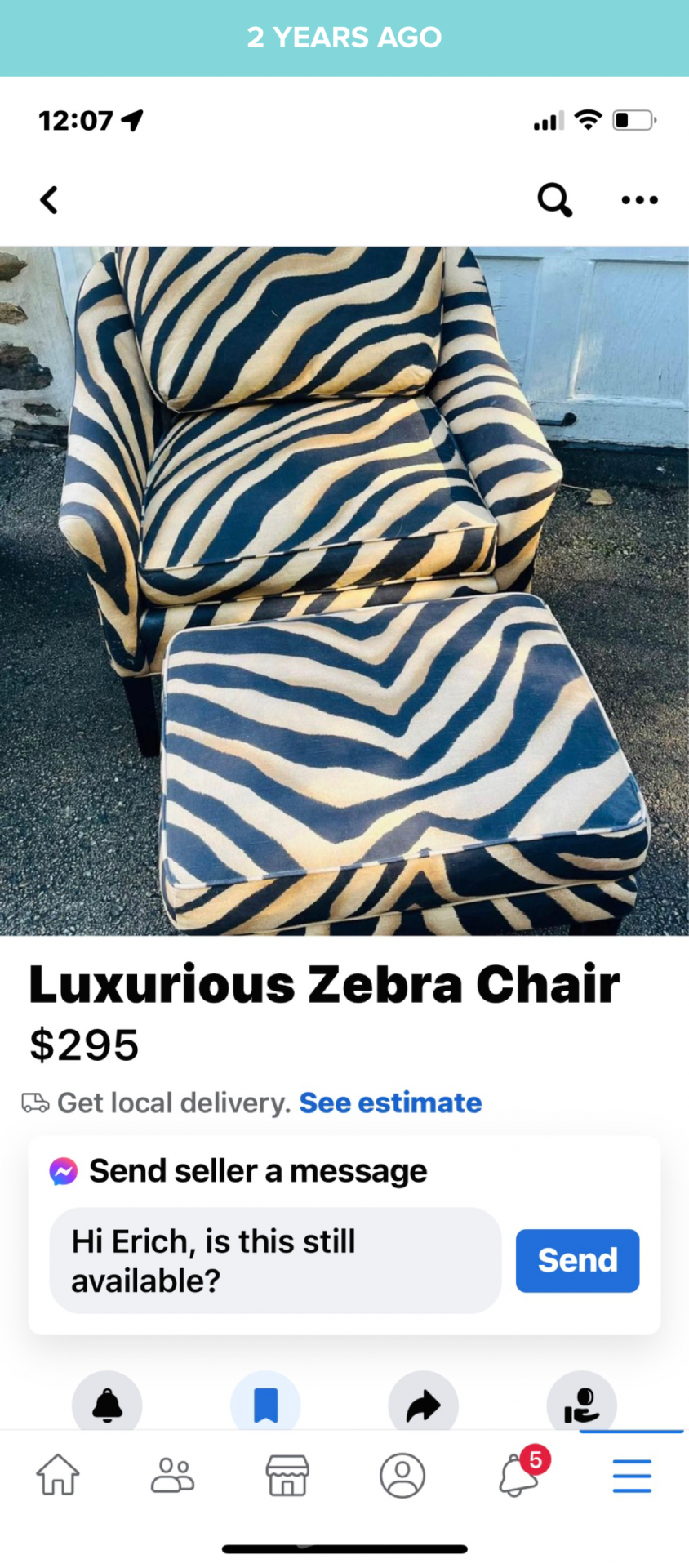Set an alert with the bell button
The height and width of the screenshot is (1568, 689).
107,1405
